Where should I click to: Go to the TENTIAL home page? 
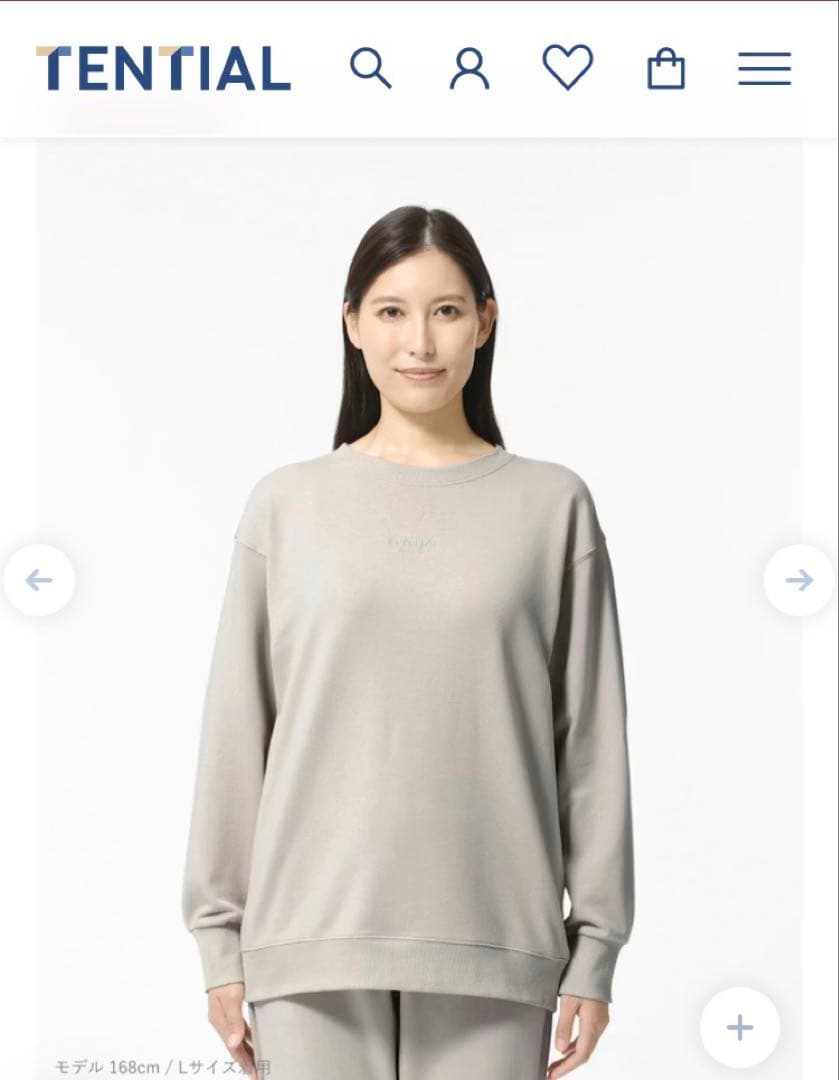(x=163, y=69)
